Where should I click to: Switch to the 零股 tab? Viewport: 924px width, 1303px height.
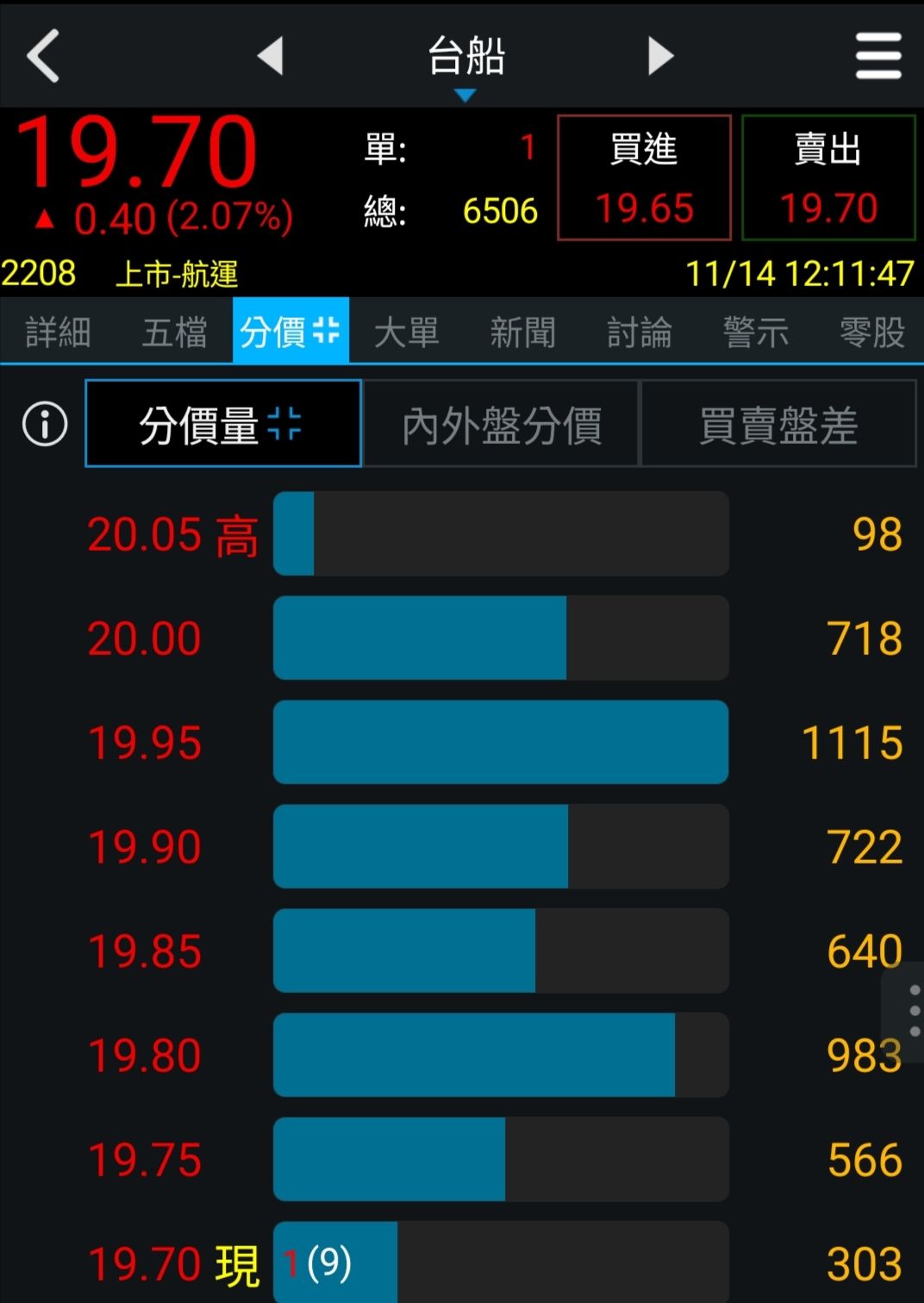pyautogui.click(x=871, y=332)
